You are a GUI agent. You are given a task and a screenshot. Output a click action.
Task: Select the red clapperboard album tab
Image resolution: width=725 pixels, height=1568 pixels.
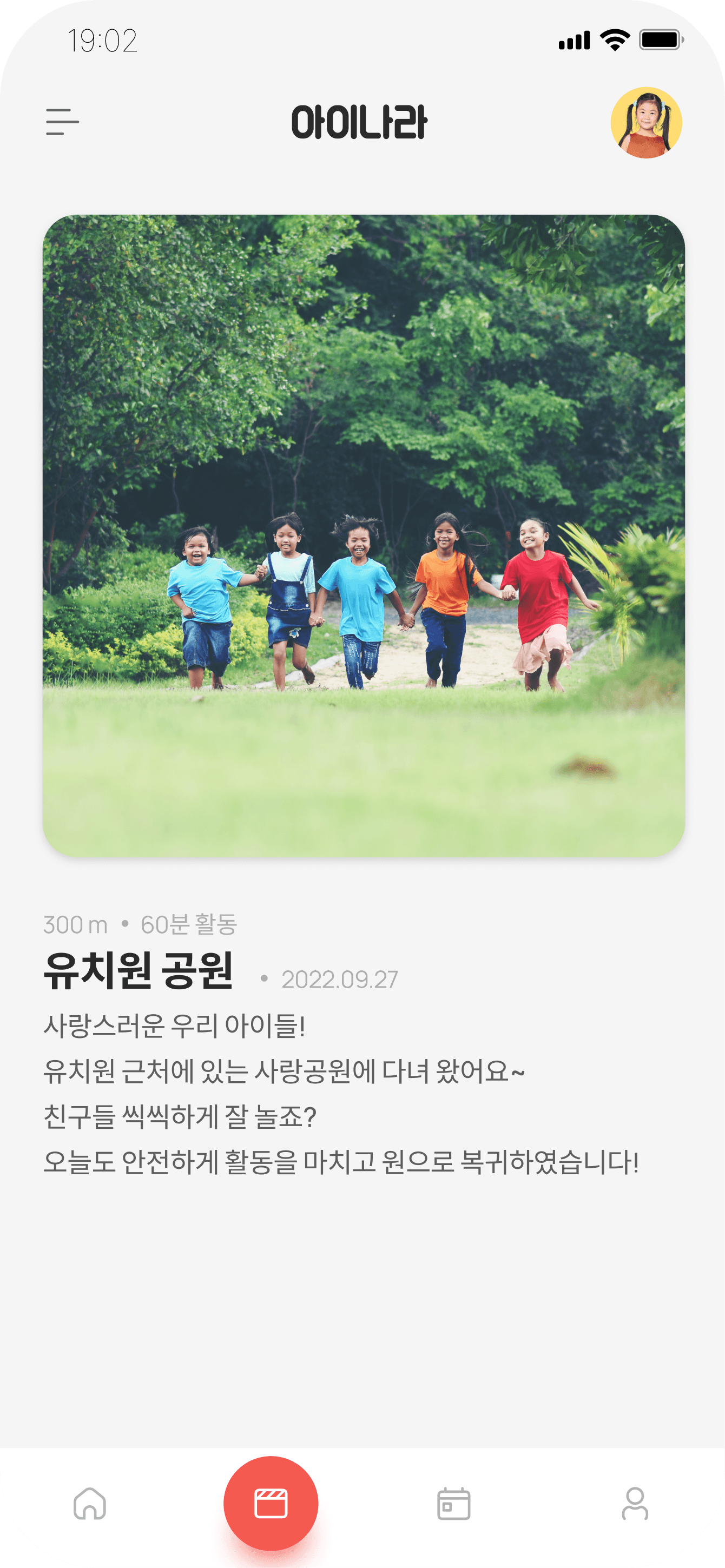(271, 1504)
